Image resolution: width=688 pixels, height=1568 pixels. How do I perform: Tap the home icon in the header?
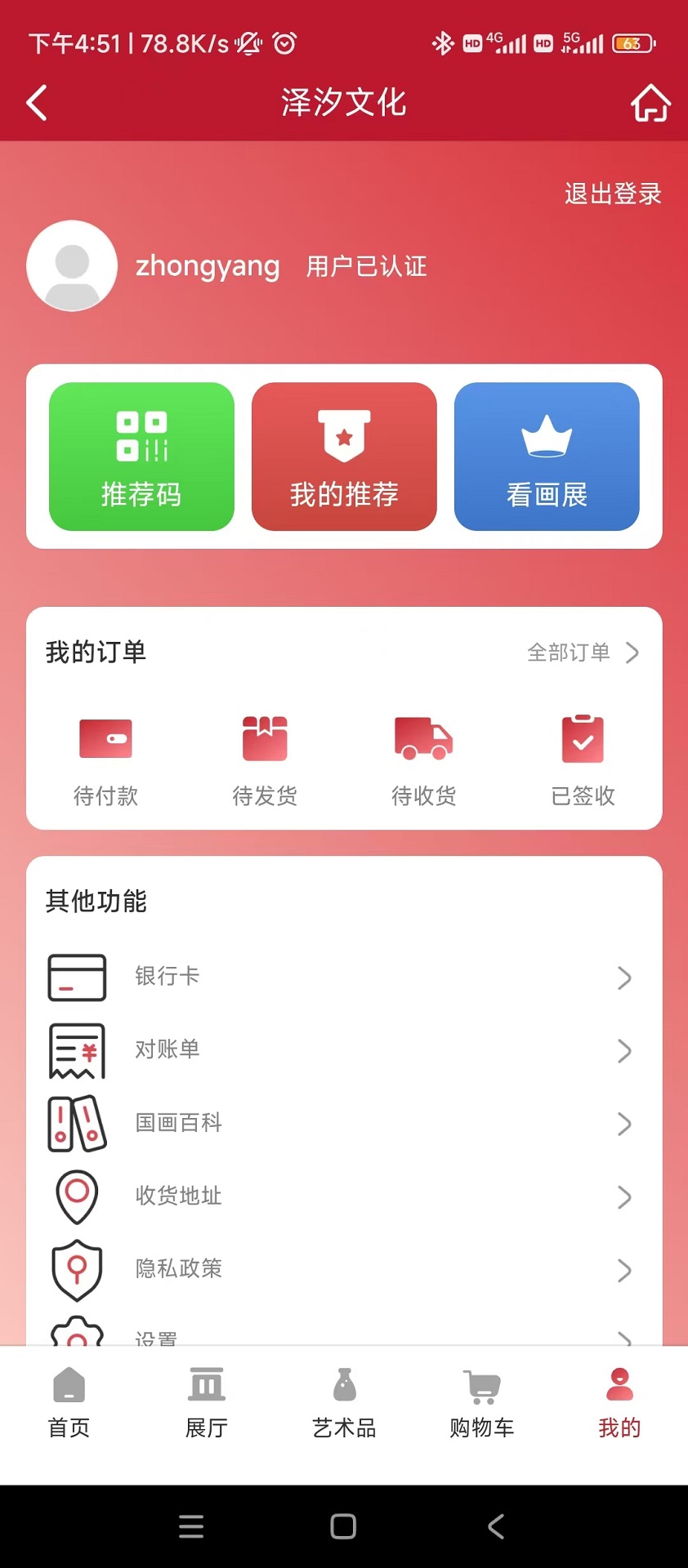(650, 102)
